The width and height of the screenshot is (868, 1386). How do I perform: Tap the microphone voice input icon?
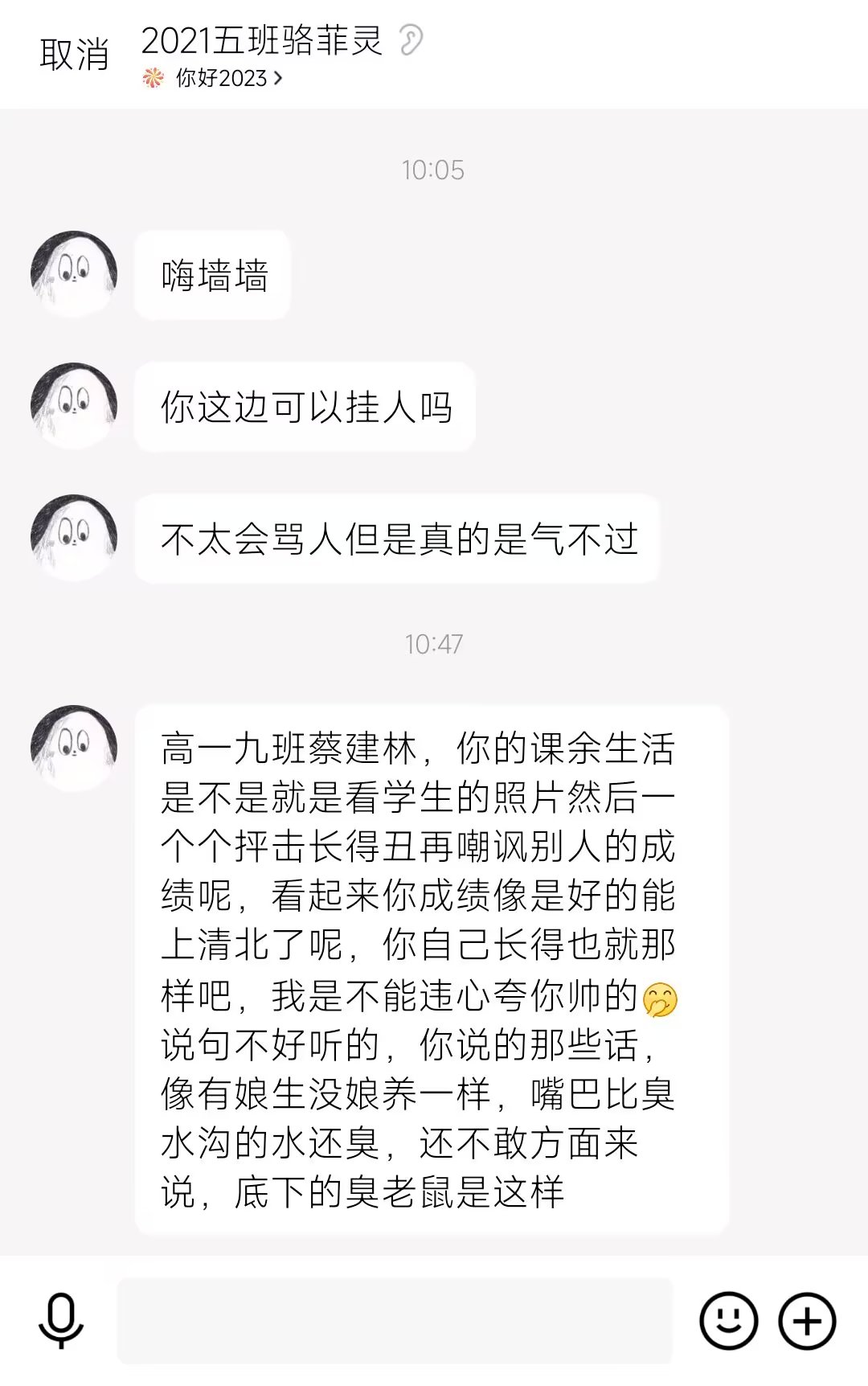tap(61, 1320)
